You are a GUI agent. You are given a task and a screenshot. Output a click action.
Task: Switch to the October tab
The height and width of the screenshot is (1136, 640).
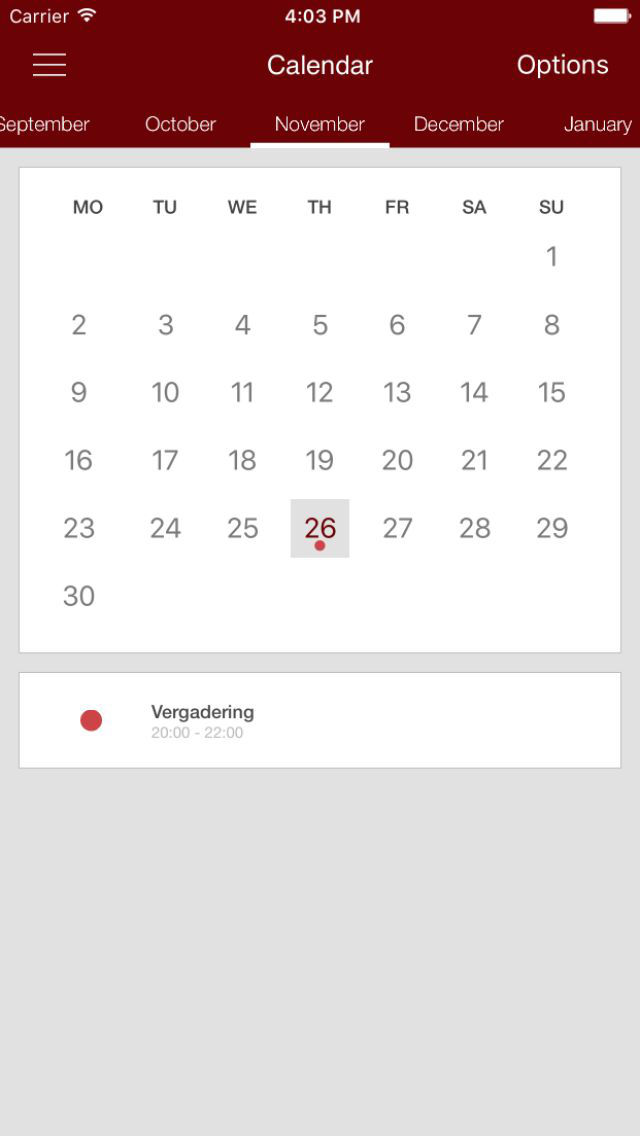(x=180, y=124)
